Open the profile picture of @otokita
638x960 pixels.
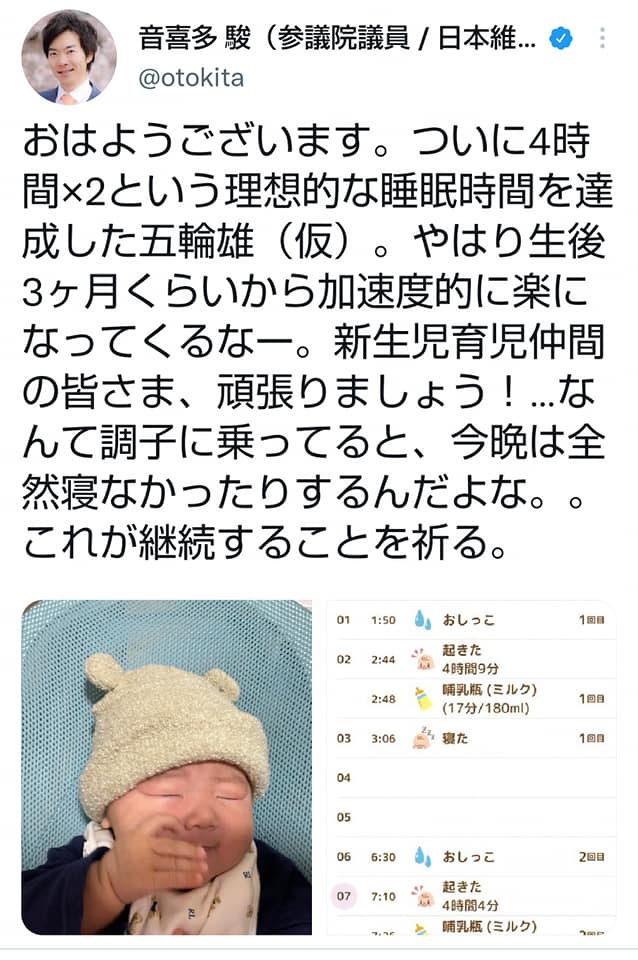pos(69,57)
